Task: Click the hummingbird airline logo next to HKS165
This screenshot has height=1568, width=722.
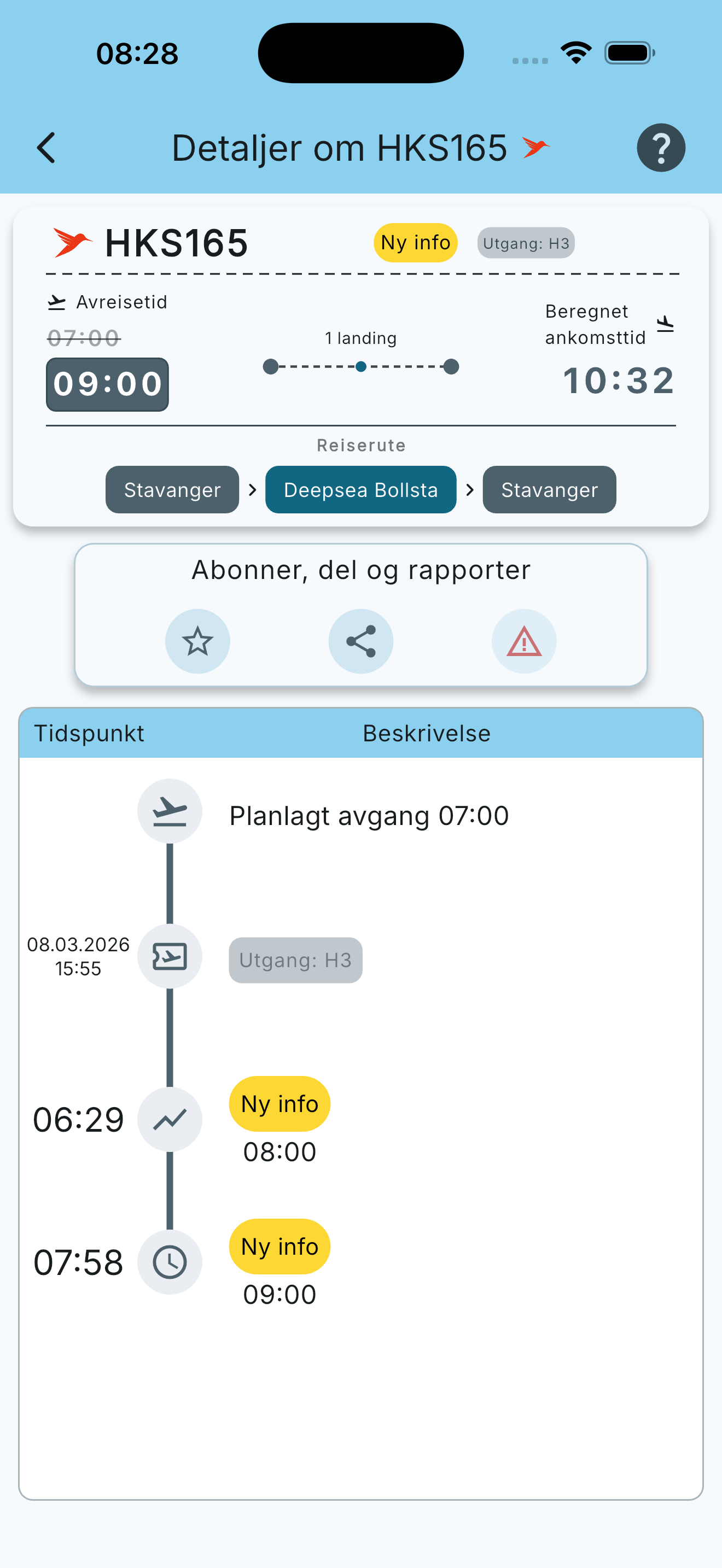Action: pyautogui.click(x=71, y=242)
